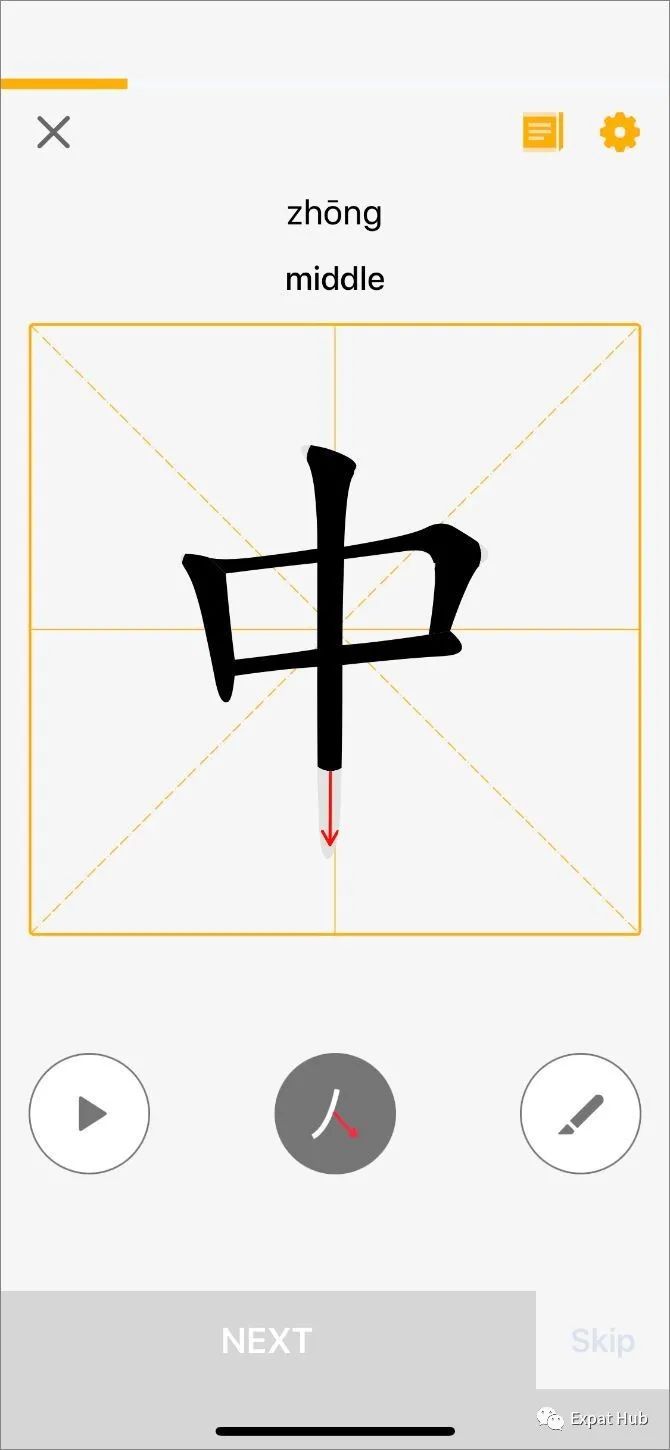Open the settings gear
This screenshot has height=1450, width=670.
[619, 132]
